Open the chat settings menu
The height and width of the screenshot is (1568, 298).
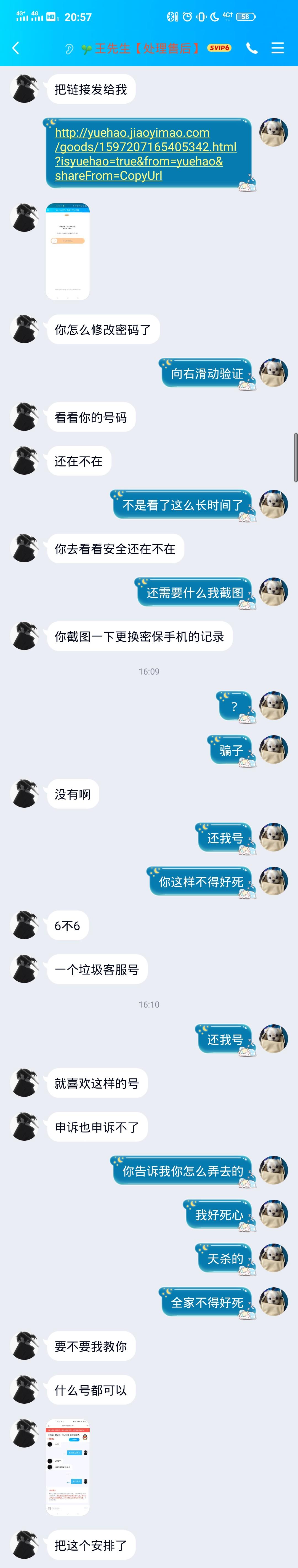coord(278,48)
